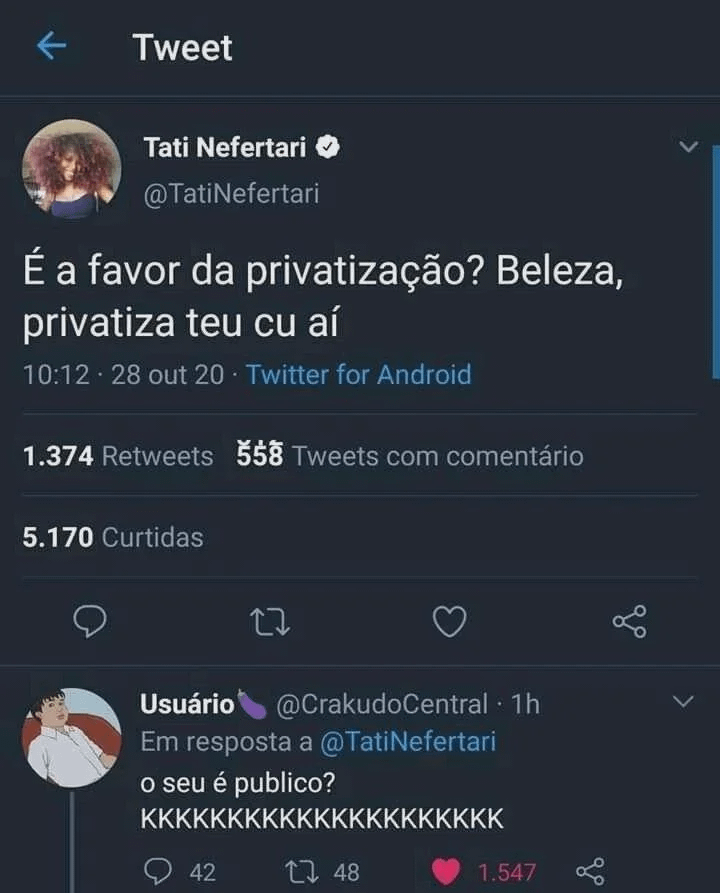The image size is (720, 893).
Task: View Tweets com comentário
Action: [x=410, y=456]
